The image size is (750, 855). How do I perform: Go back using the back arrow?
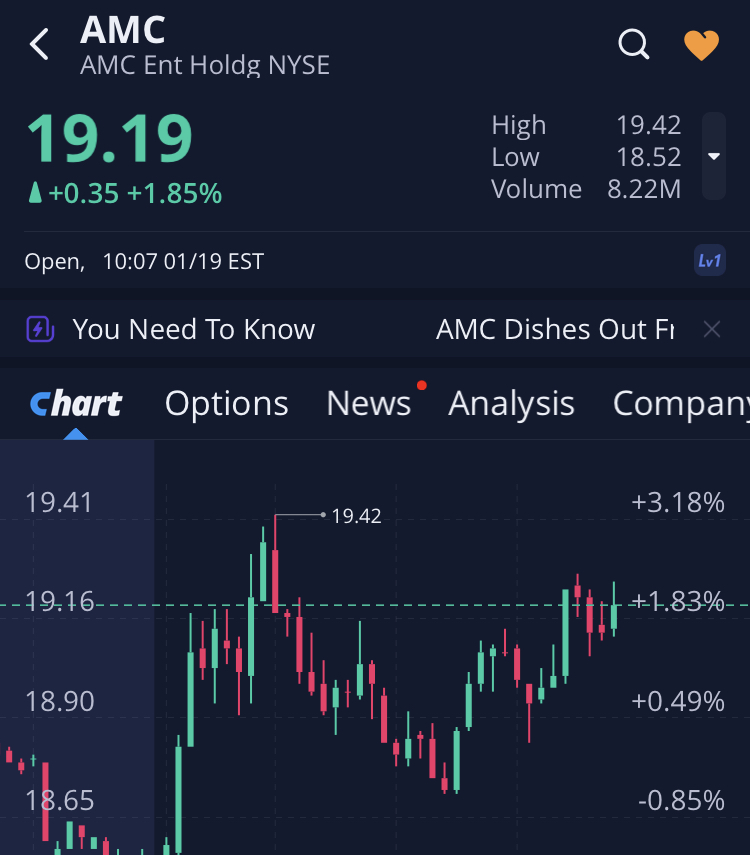pos(40,45)
